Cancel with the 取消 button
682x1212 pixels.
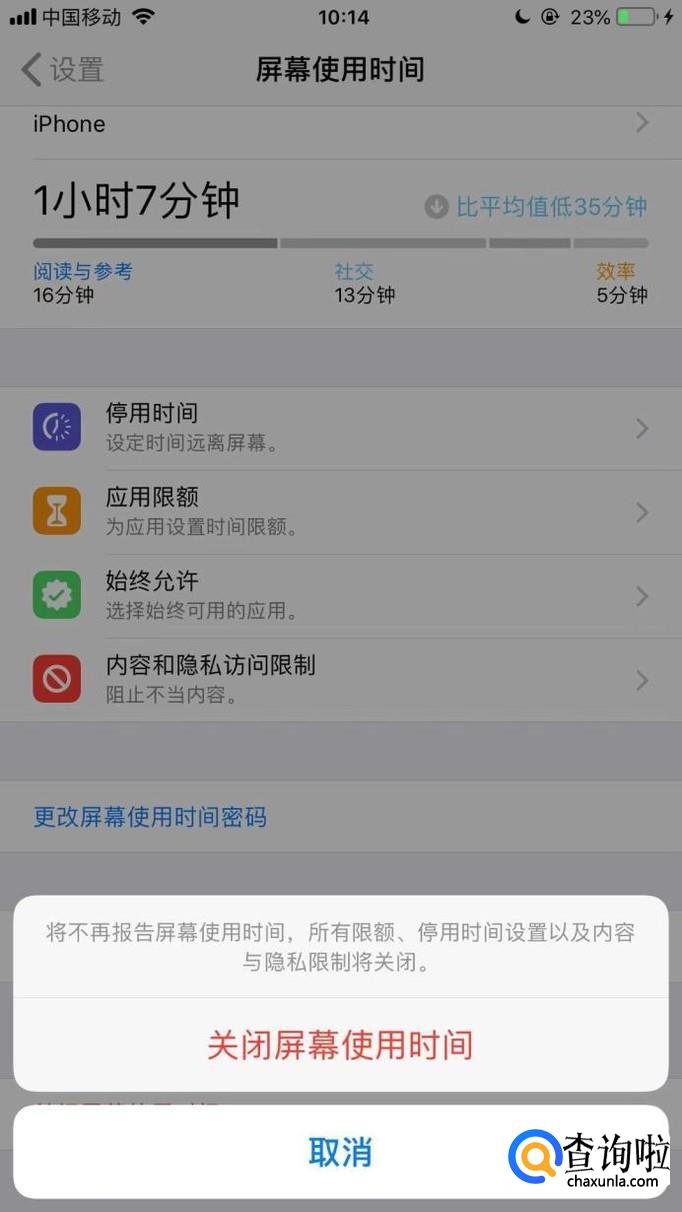click(340, 1152)
